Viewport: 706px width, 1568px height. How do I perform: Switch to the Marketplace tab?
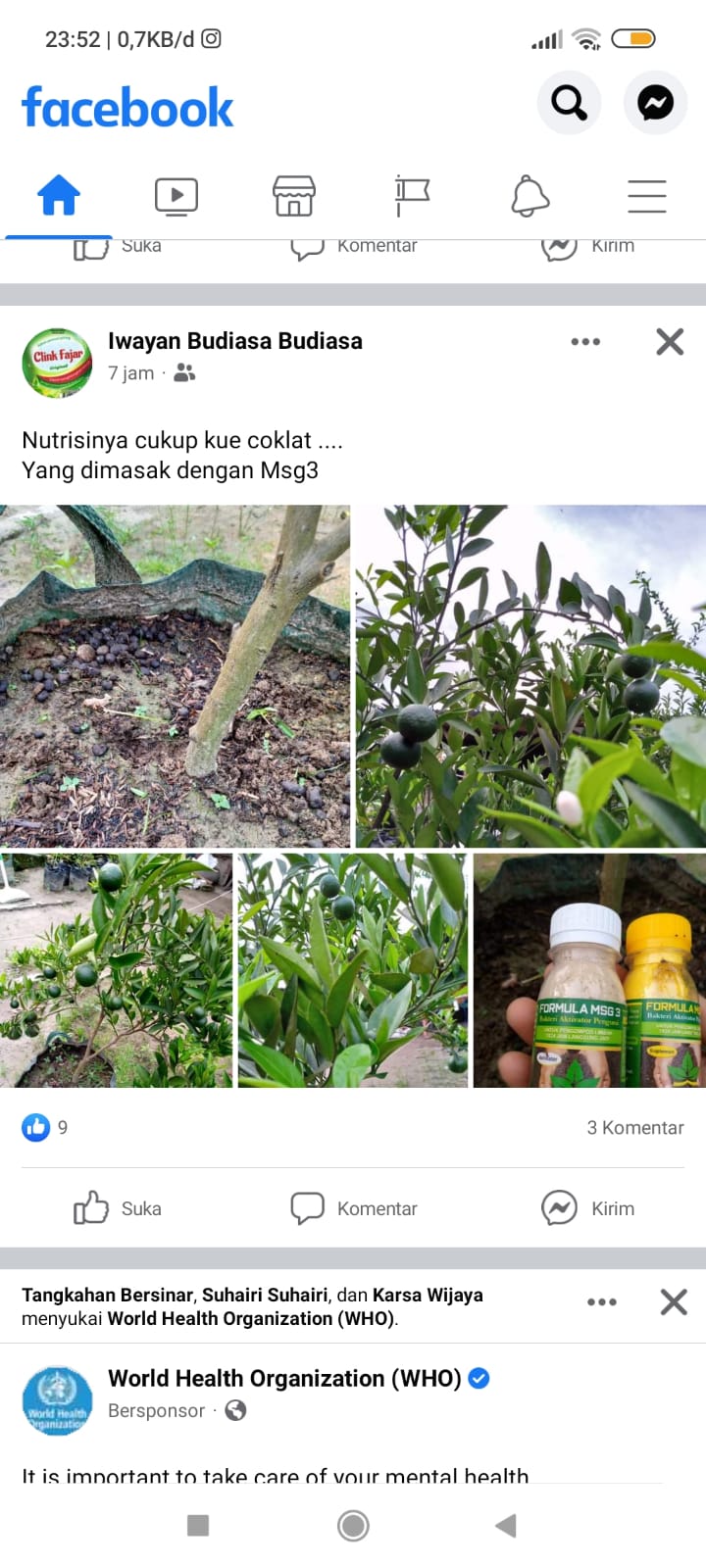point(294,197)
